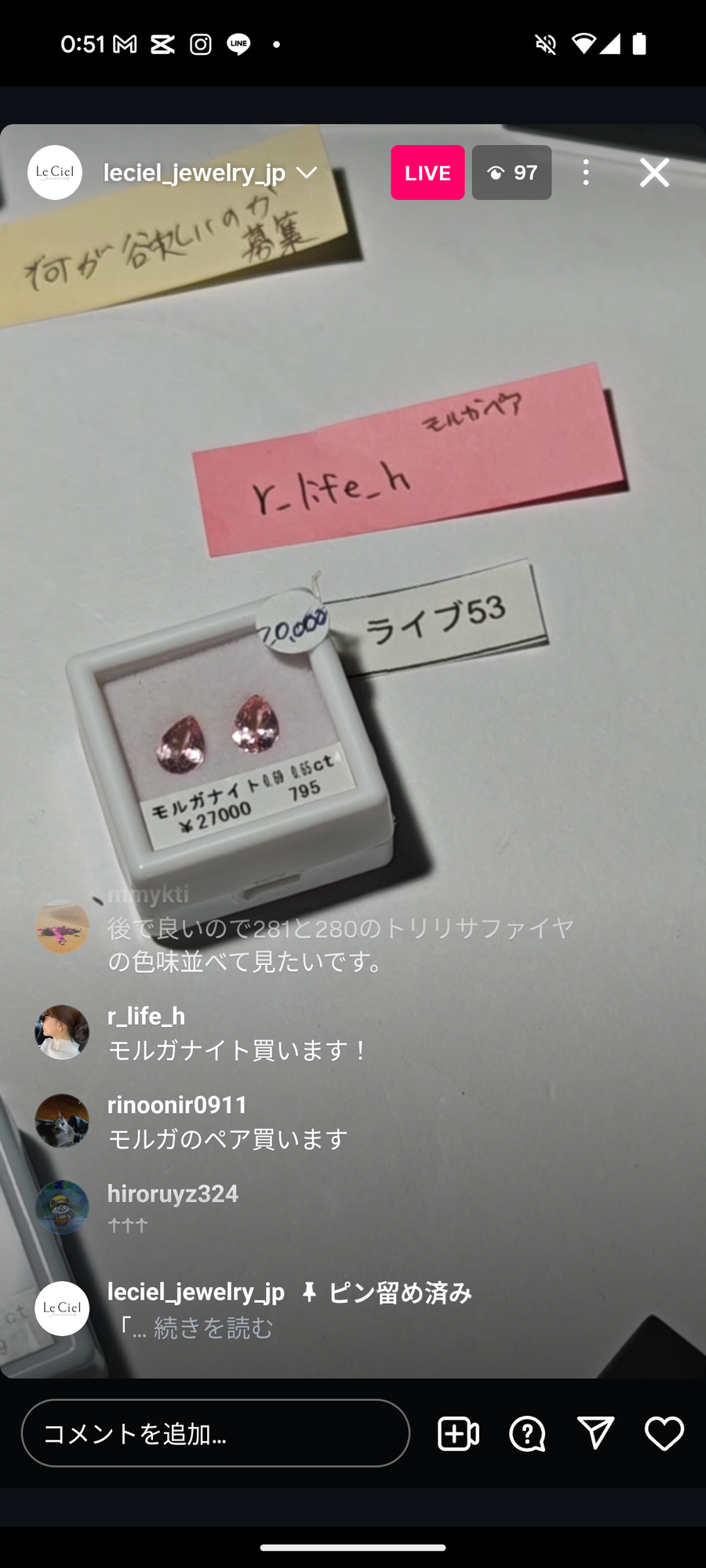Read the rest of the pinned comment
706x1568 pixels.
tap(213, 1328)
